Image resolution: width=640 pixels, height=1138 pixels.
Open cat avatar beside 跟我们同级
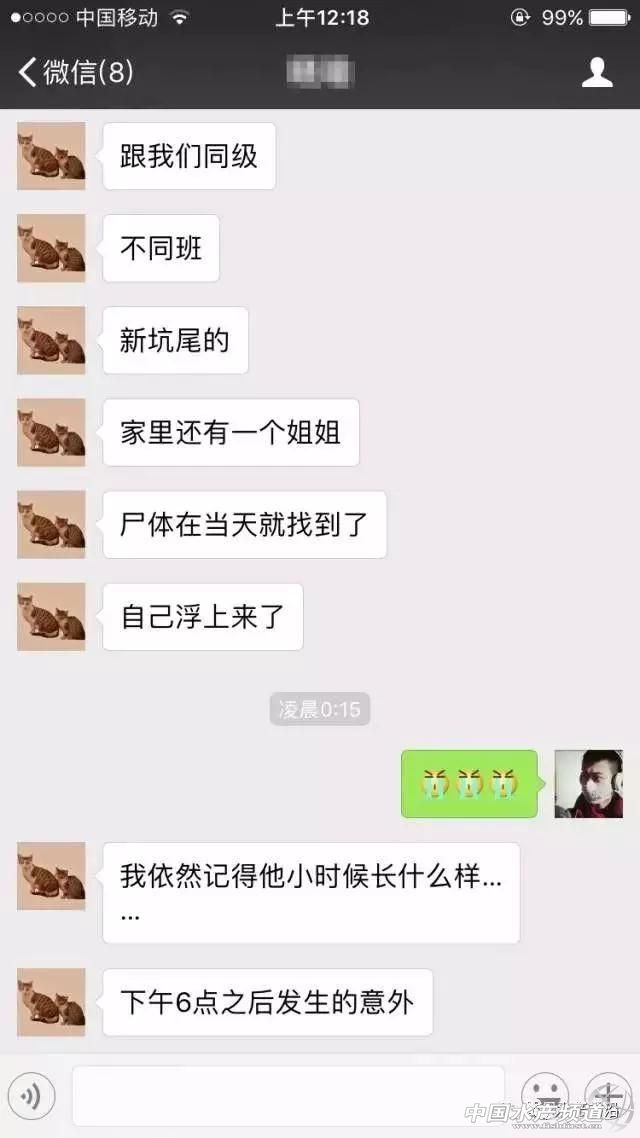51,156
